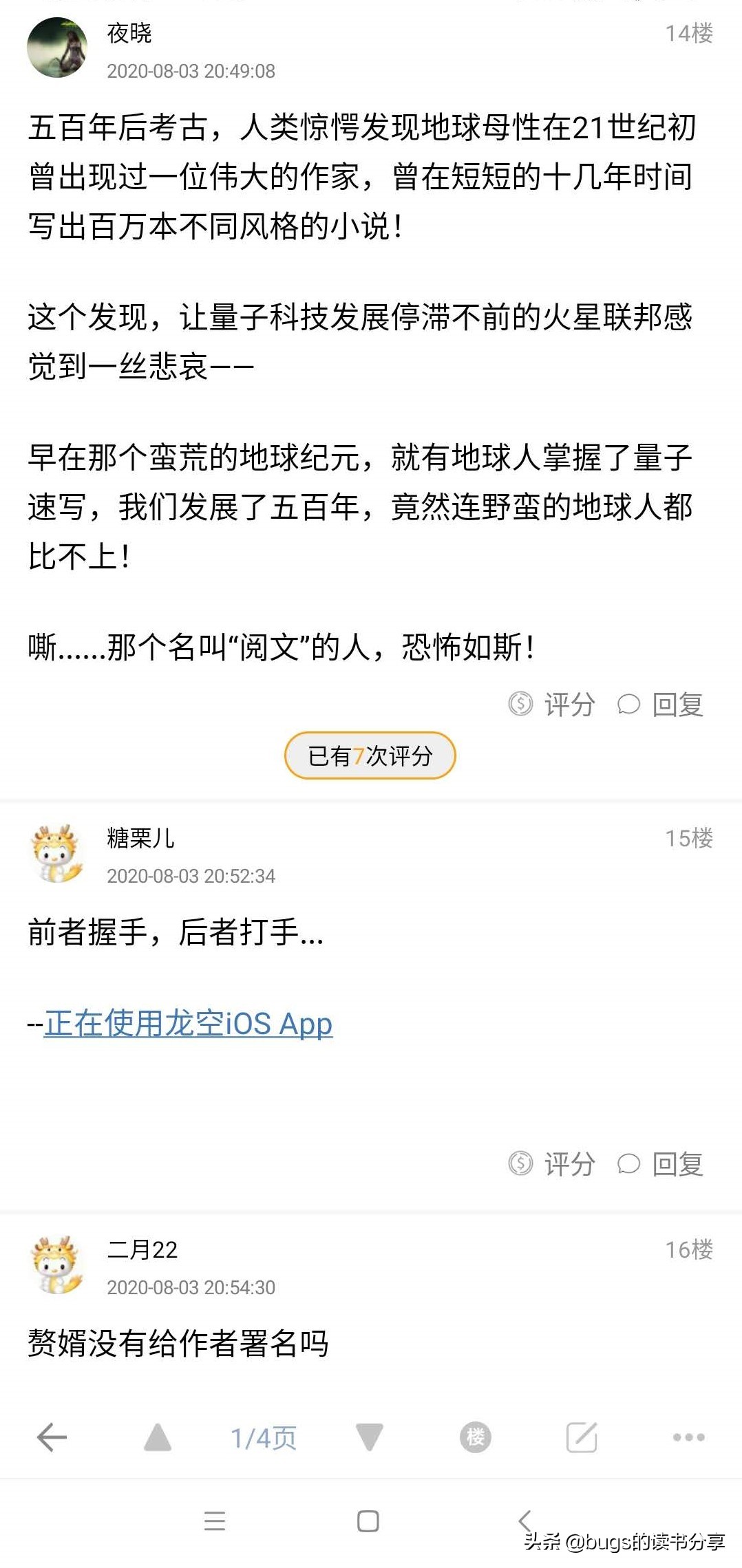
Task: Open the 已有7次评分 ratings list
Action: 370,756
